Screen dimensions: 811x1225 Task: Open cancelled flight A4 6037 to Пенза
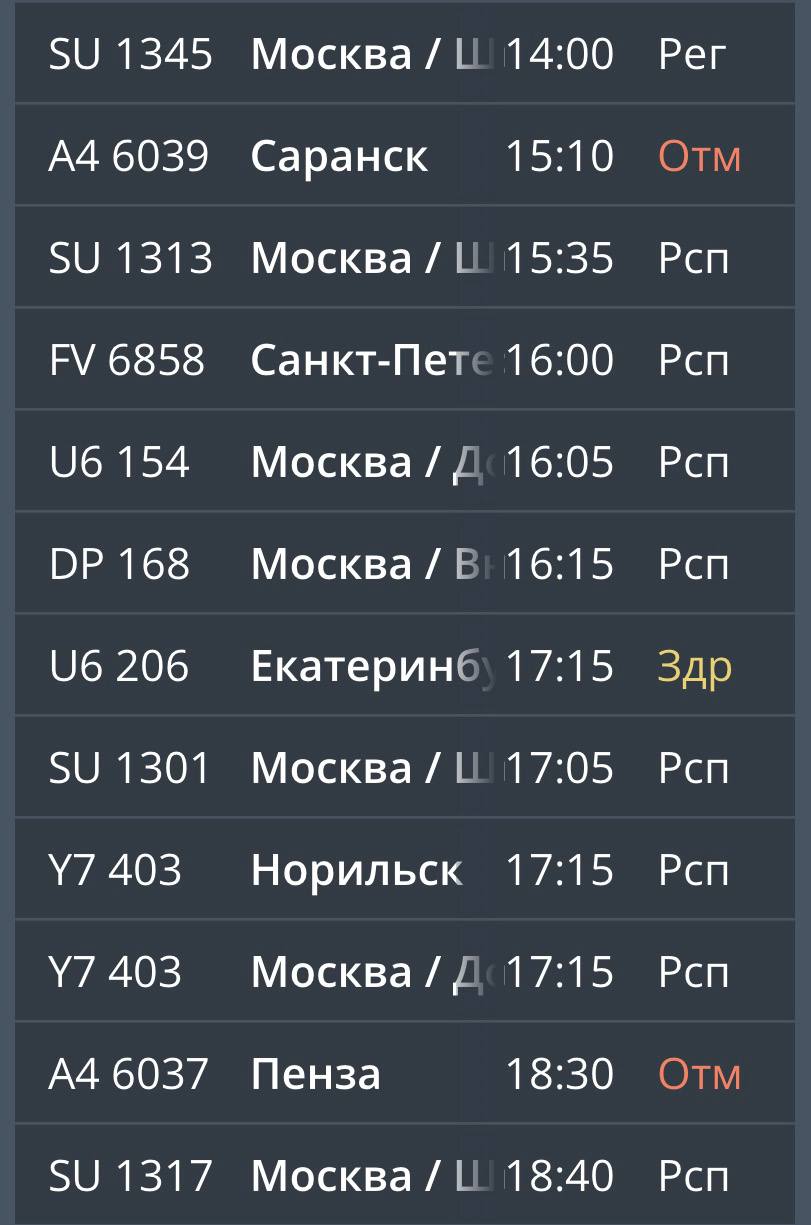click(x=405, y=1074)
